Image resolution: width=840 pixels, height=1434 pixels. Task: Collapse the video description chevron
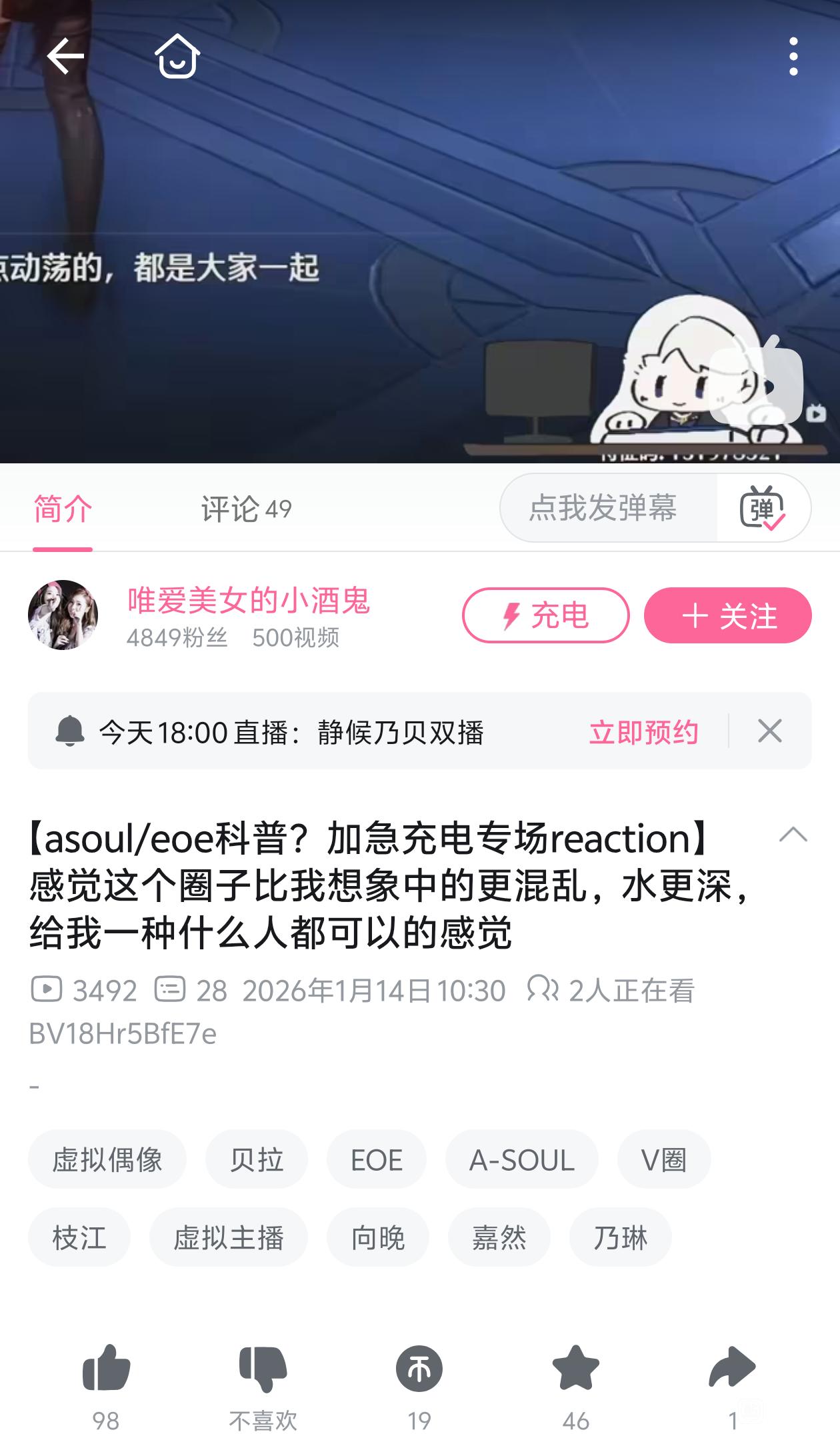[793, 835]
